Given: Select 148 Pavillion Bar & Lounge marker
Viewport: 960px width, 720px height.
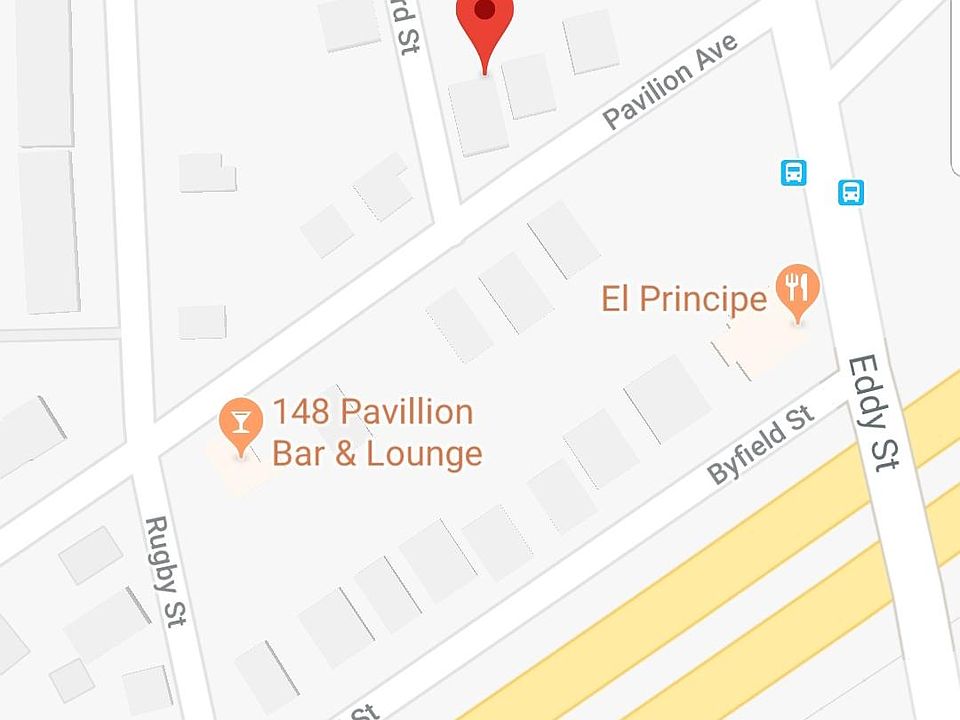Looking at the screenshot, I should pos(240,423).
